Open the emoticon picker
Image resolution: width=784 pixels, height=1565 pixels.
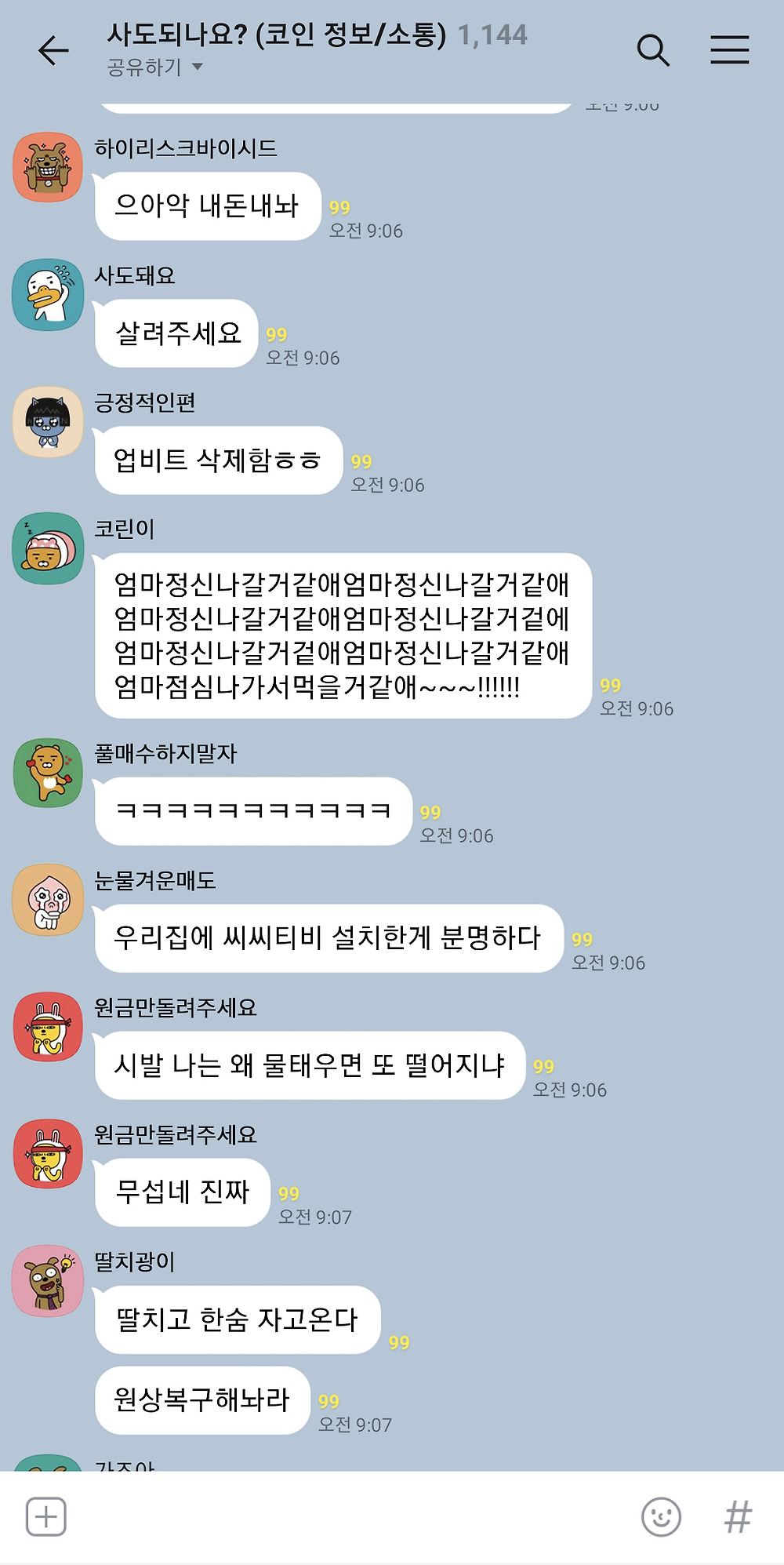click(661, 1516)
